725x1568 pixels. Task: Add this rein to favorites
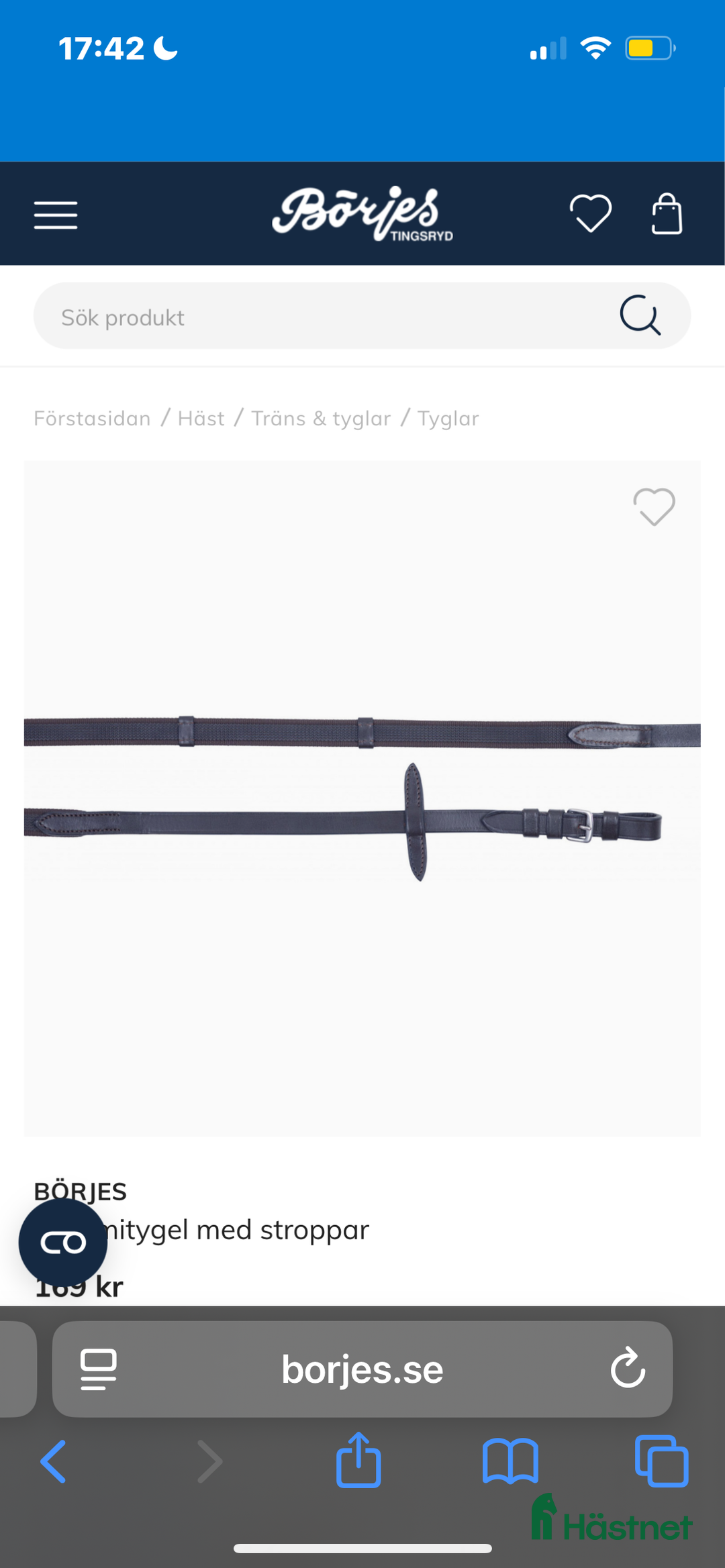pos(654,507)
